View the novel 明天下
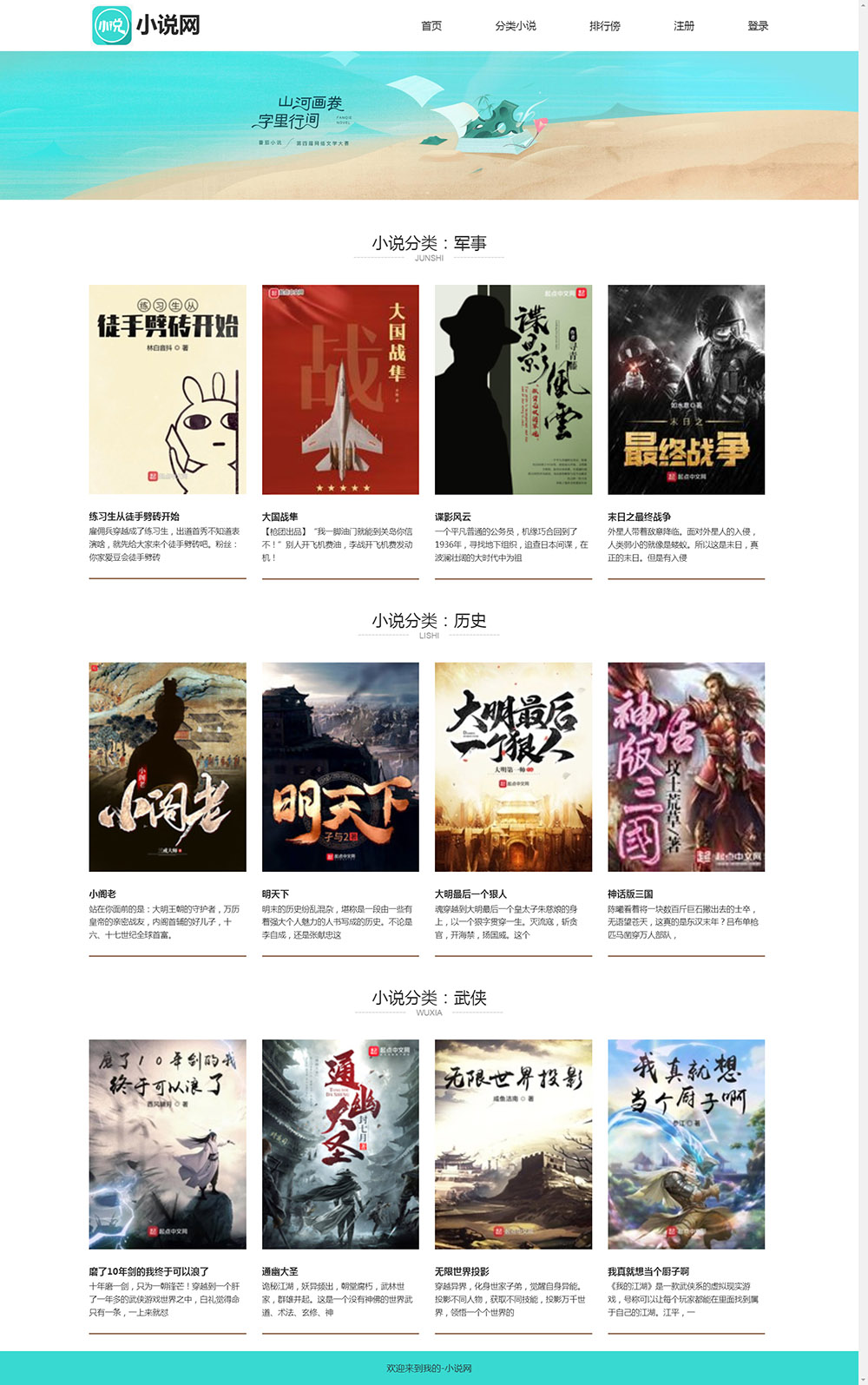The height and width of the screenshot is (1385, 868). (x=340, y=767)
